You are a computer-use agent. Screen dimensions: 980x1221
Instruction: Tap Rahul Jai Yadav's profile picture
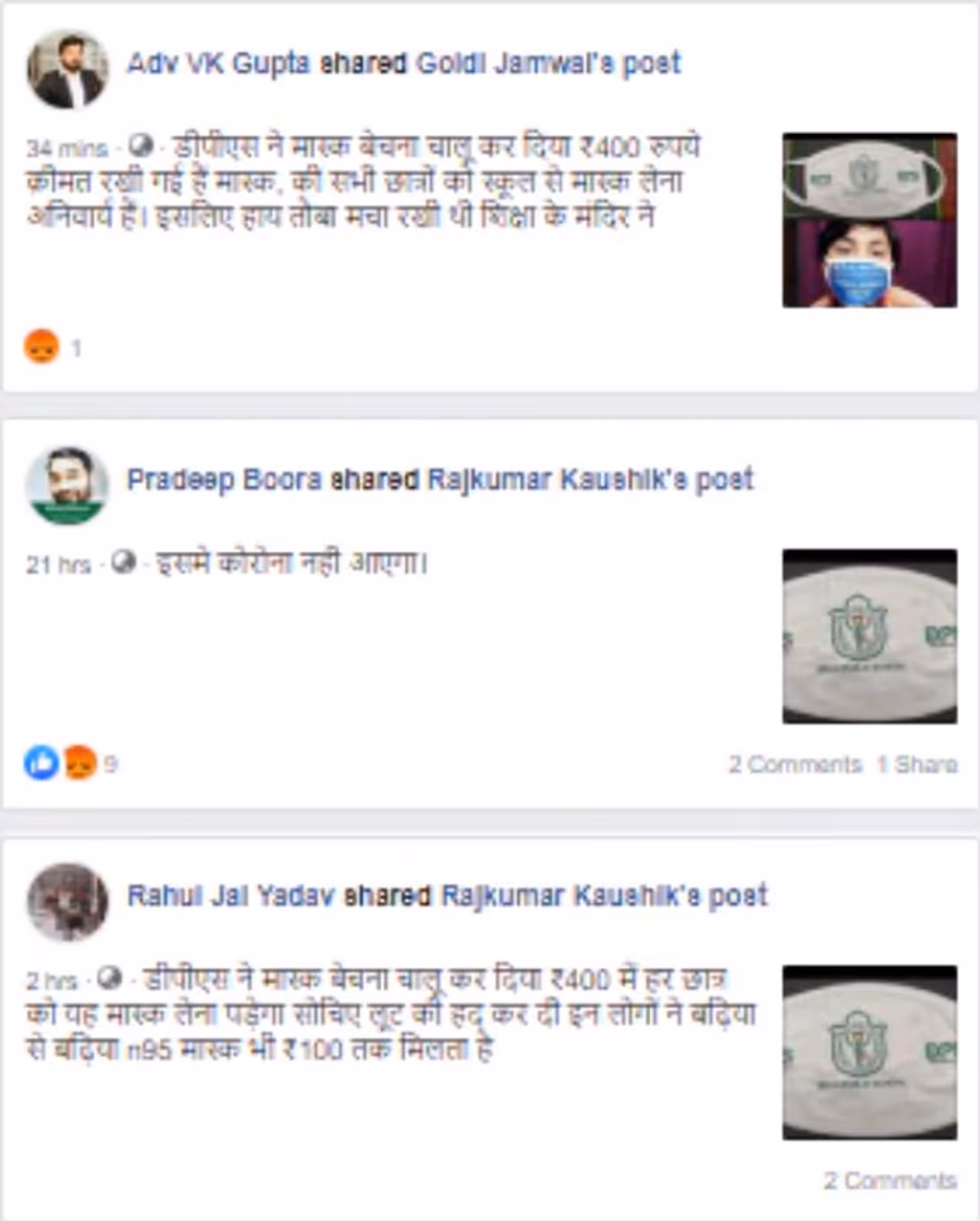click(x=67, y=902)
